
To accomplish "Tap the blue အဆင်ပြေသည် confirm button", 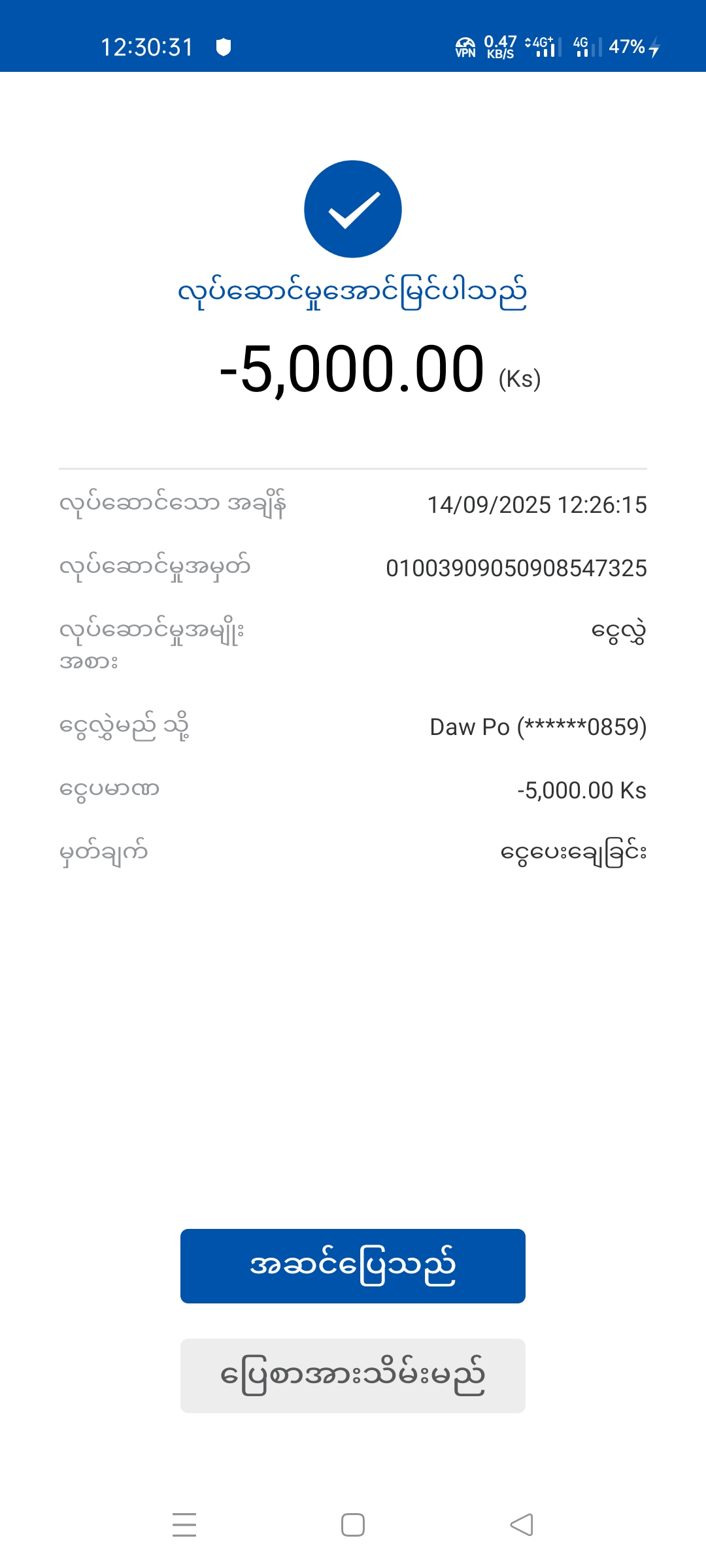I will pos(353,1266).
